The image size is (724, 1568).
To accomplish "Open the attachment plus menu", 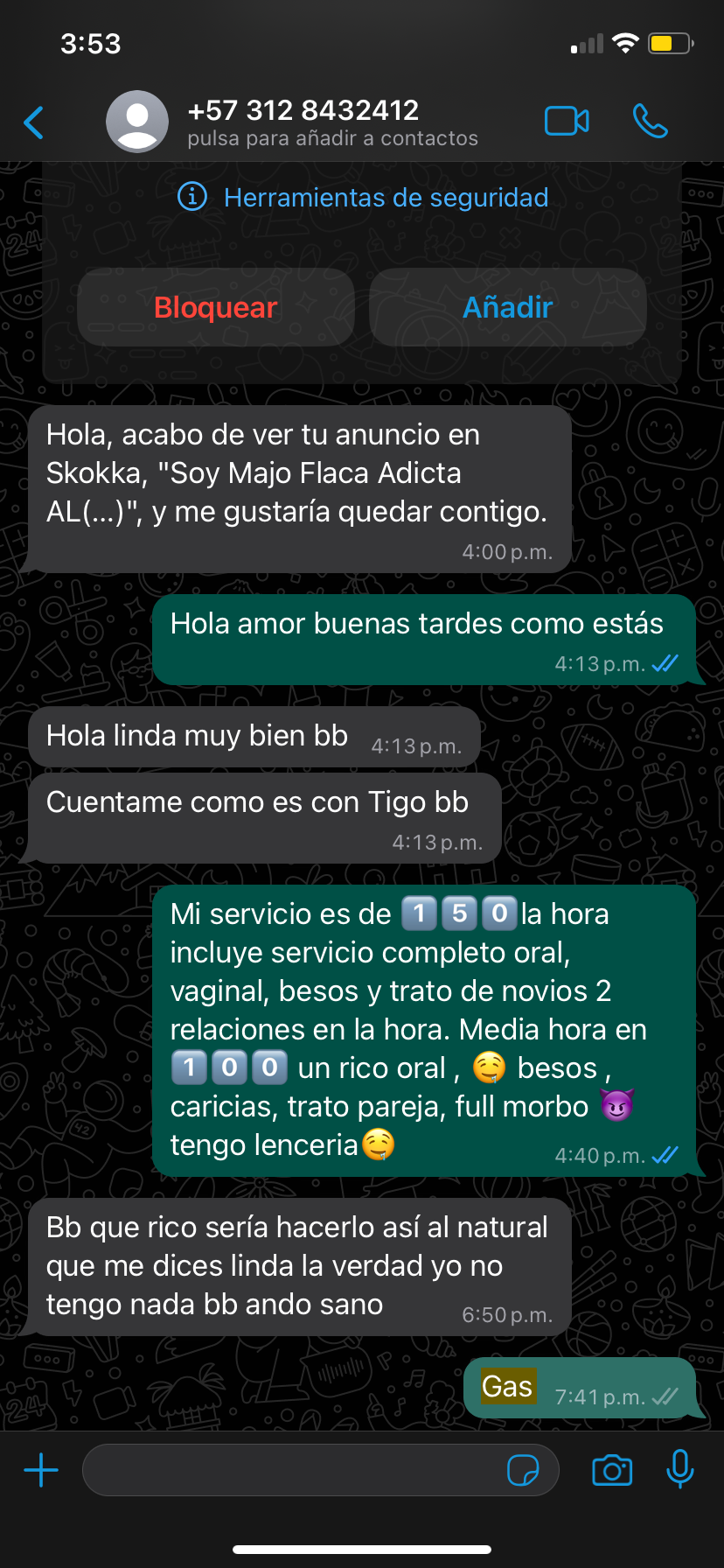I will [41, 1470].
